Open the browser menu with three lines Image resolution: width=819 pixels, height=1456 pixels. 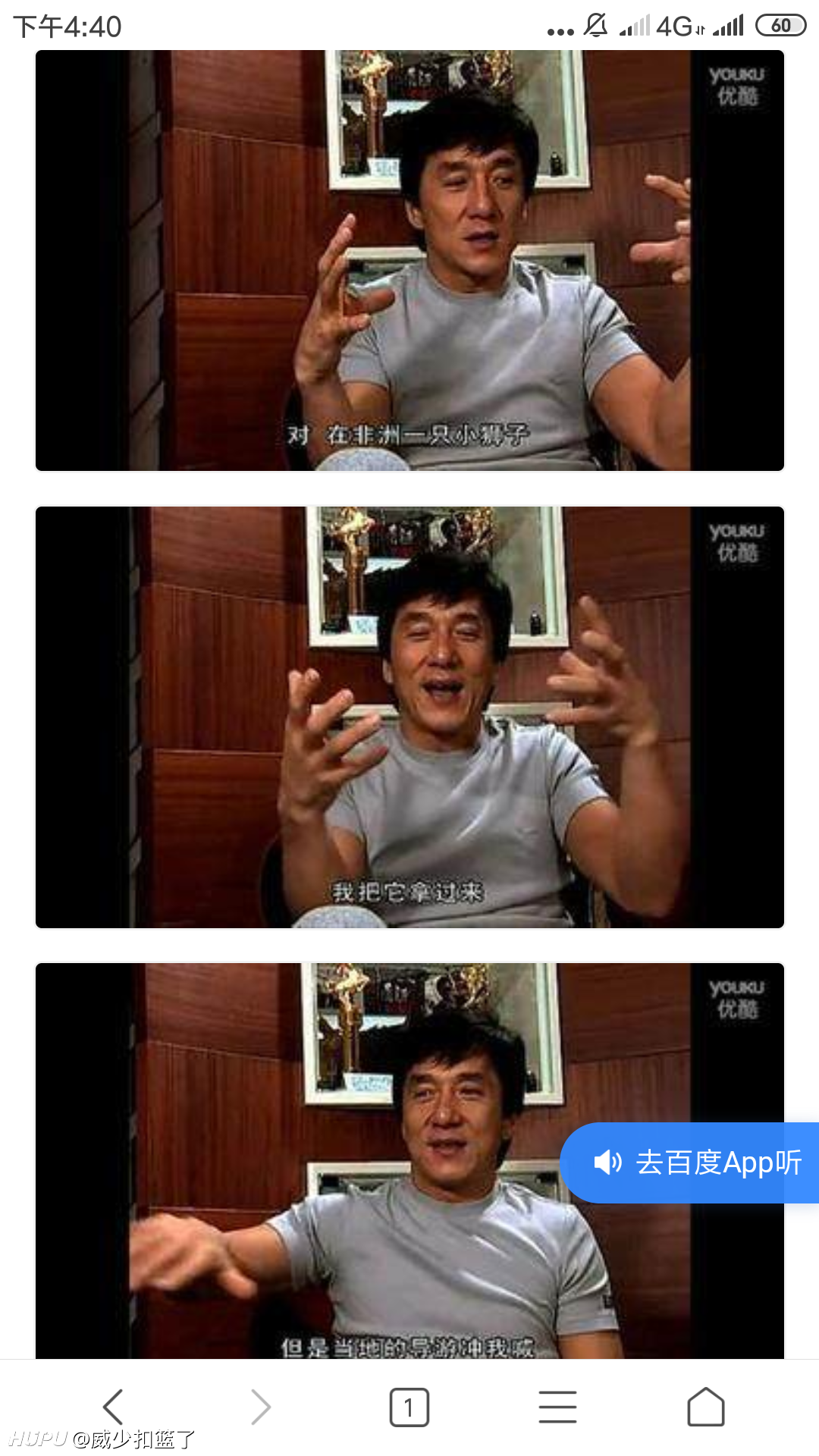558,1407
